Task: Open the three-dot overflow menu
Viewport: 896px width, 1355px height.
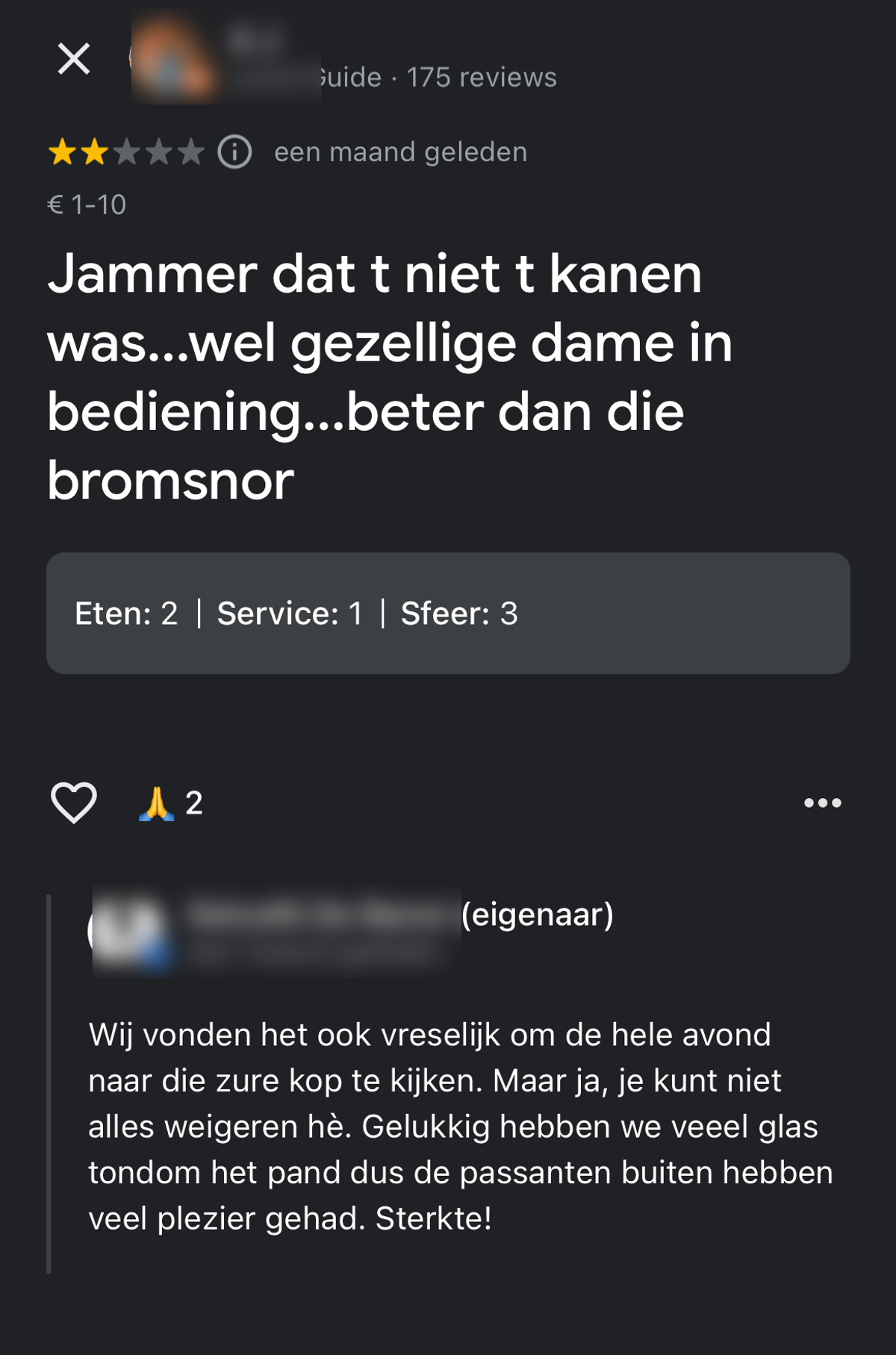Action: point(822,803)
